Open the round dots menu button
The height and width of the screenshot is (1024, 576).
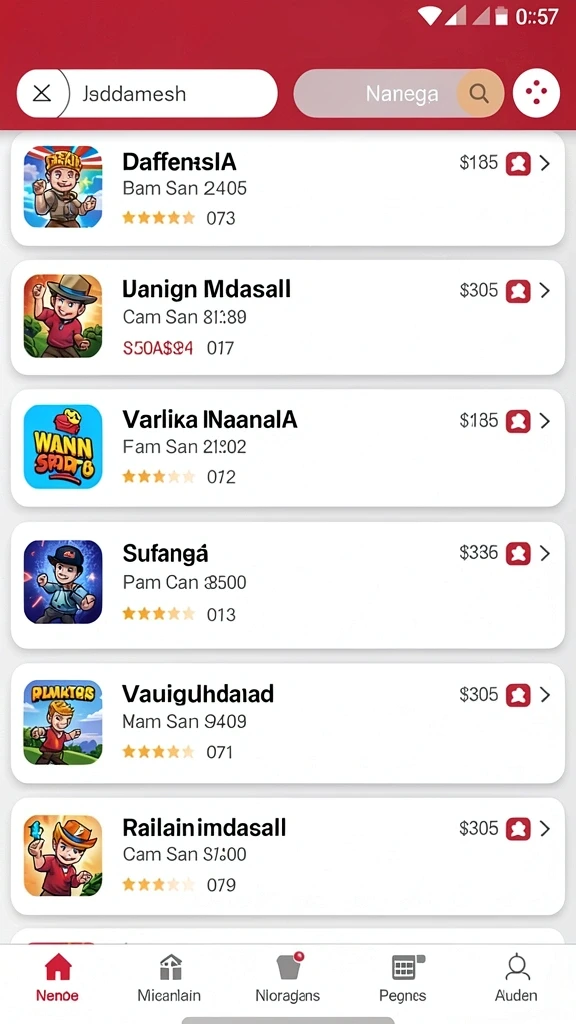[x=536, y=93]
